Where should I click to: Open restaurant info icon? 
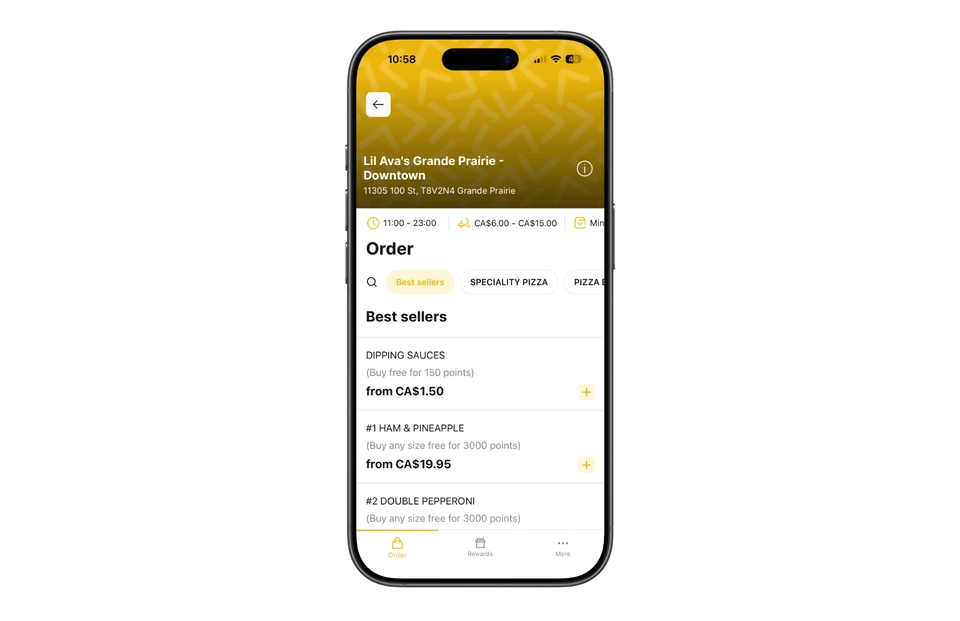point(585,169)
